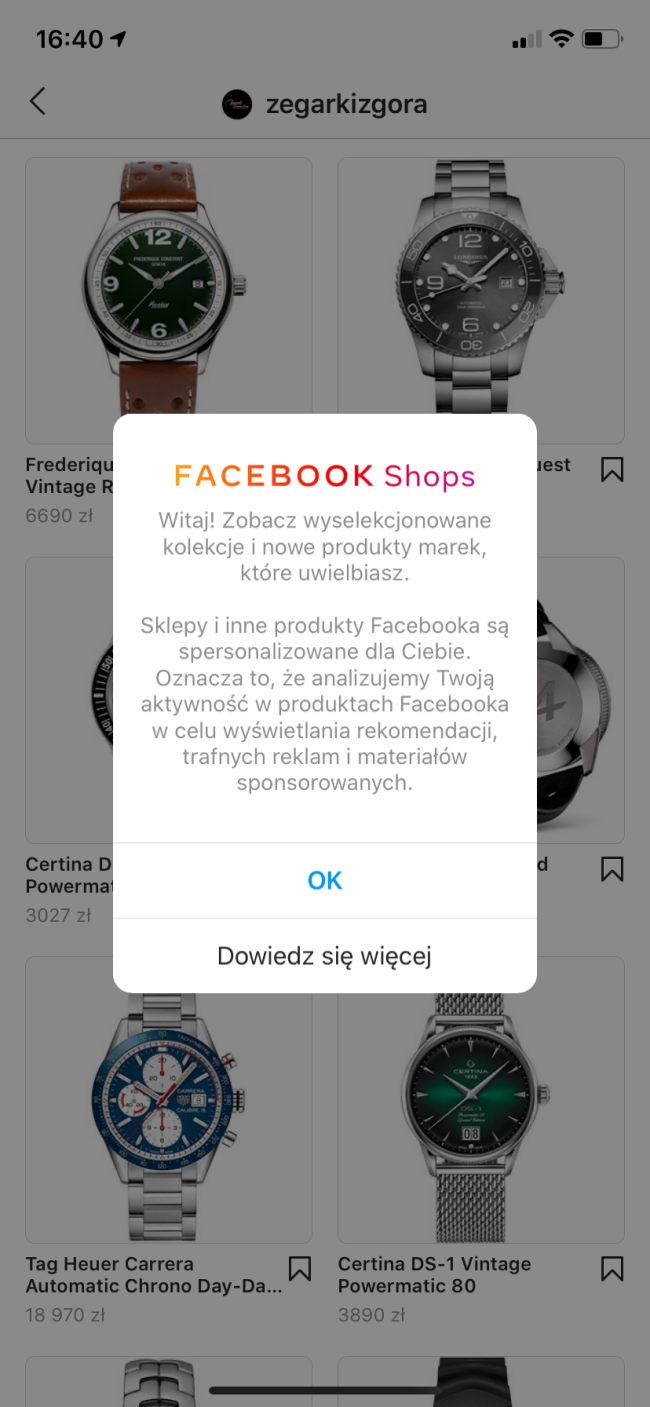View the Certina DS-1 Vintage Powermatic 80 product
This screenshot has width=650, height=1407.
point(480,1099)
